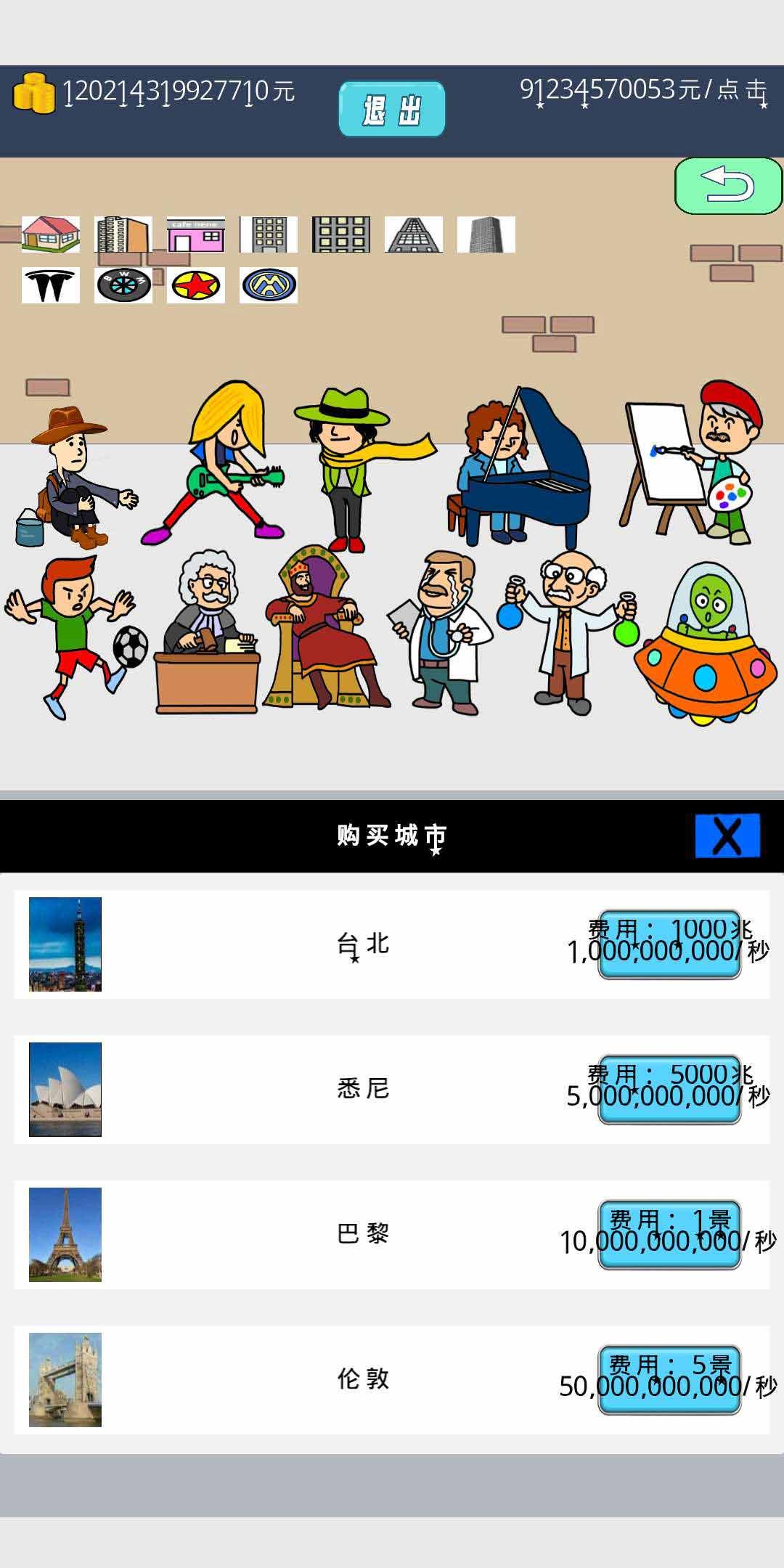The image size is (784, 1568).
Task: Buy 悉尼 for 5000兆
Action: tap(669, 1089)
